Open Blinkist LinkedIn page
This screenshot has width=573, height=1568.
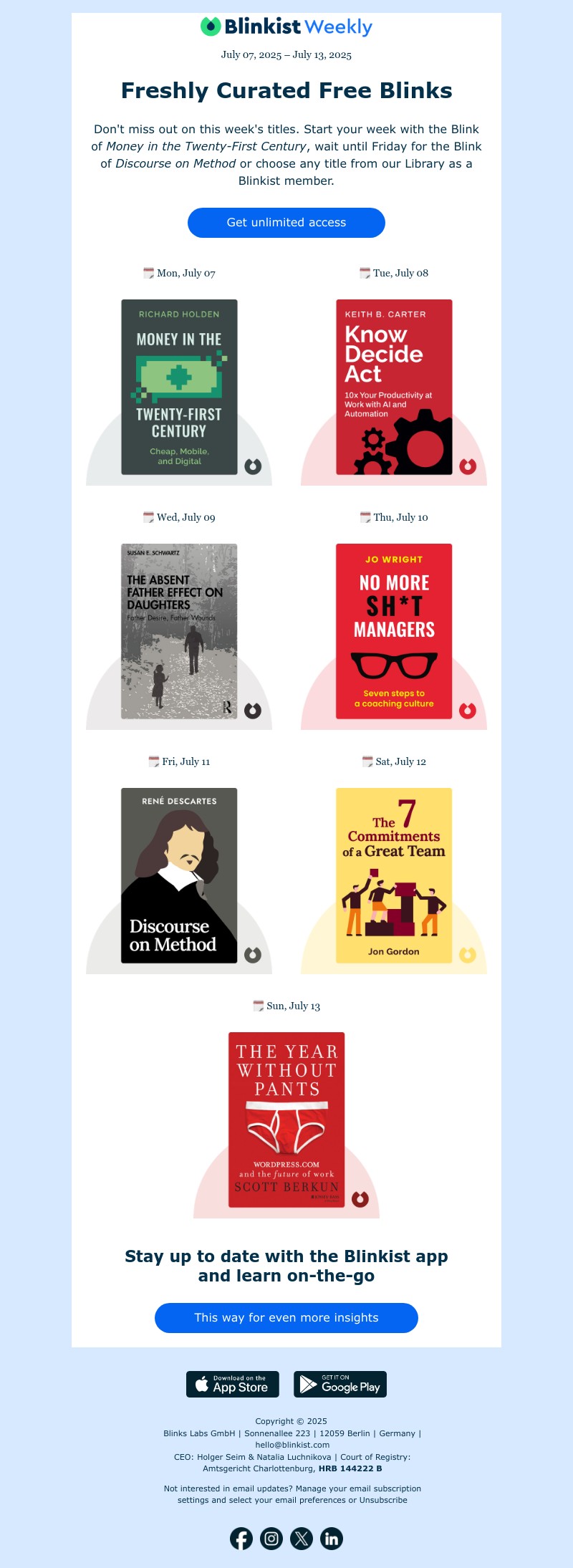[332, 1538]
